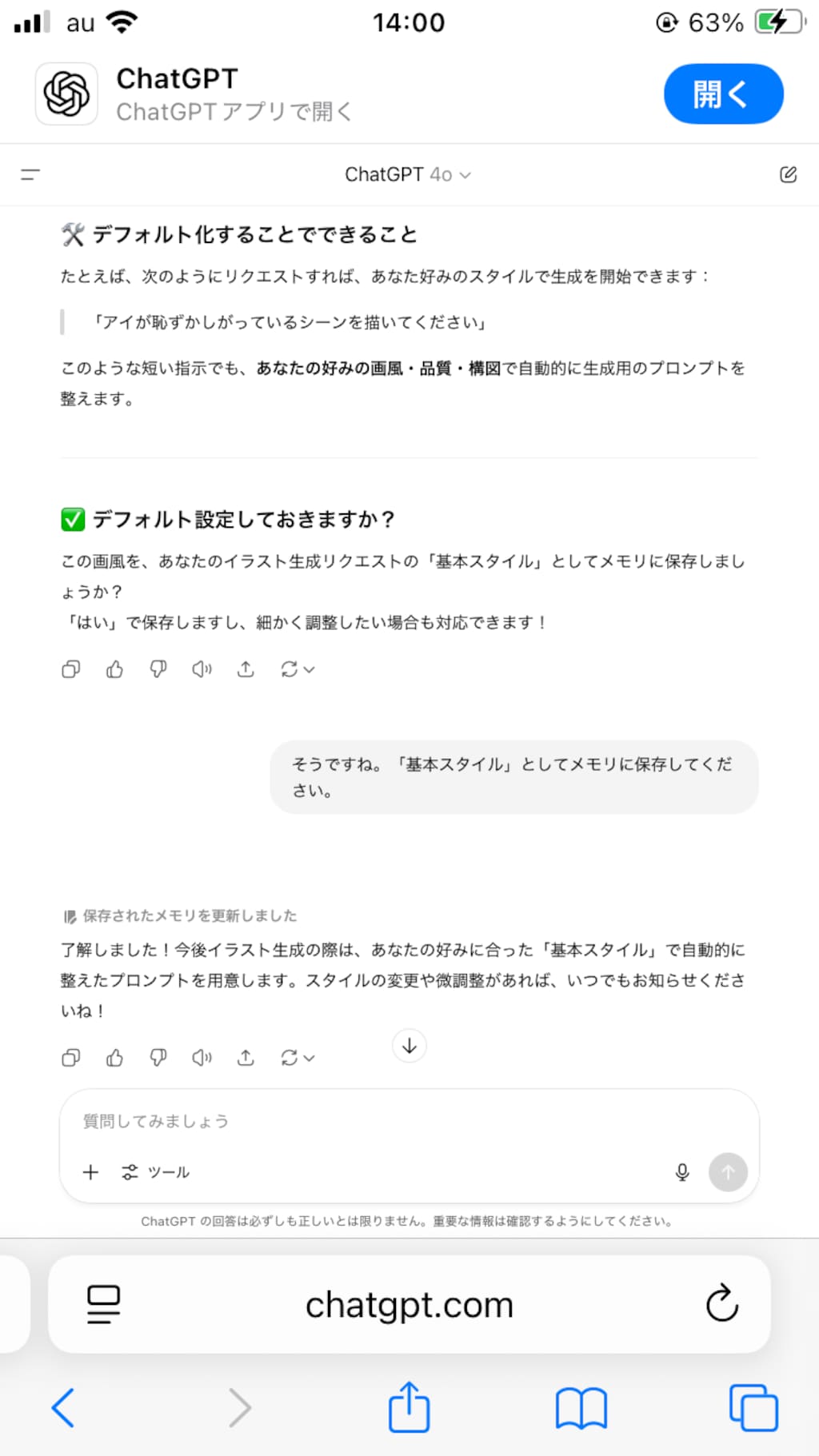The height and width of the screenshot is (1456, 819).
Task: Open Safari reader view options
Action: [x=104, y=1304]
